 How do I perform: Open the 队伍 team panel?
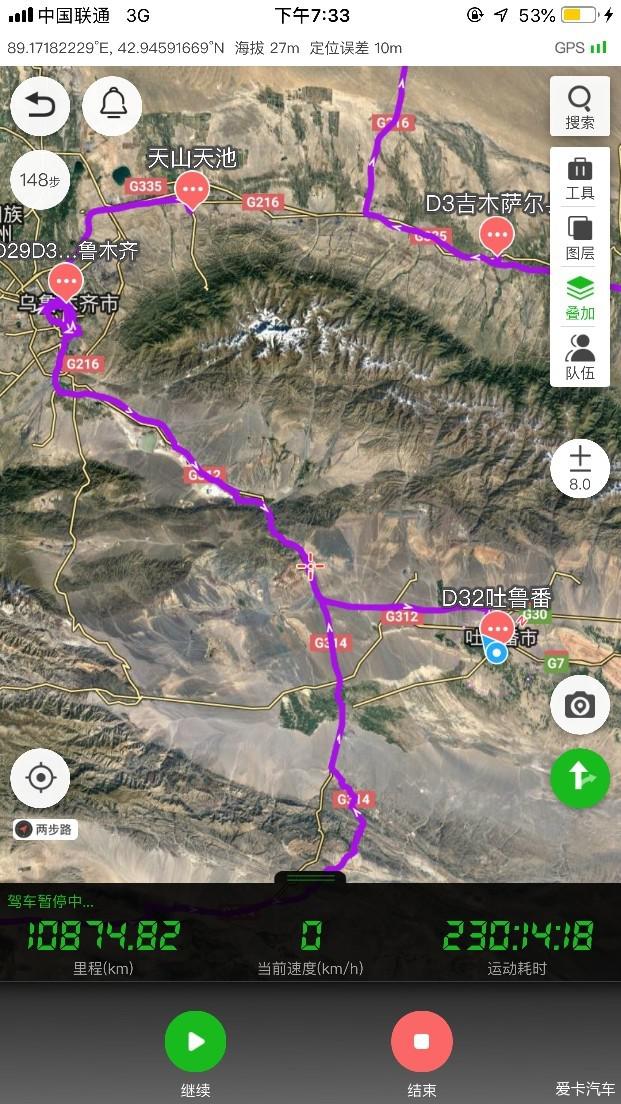pyautogui.click(x=580, y=358)
